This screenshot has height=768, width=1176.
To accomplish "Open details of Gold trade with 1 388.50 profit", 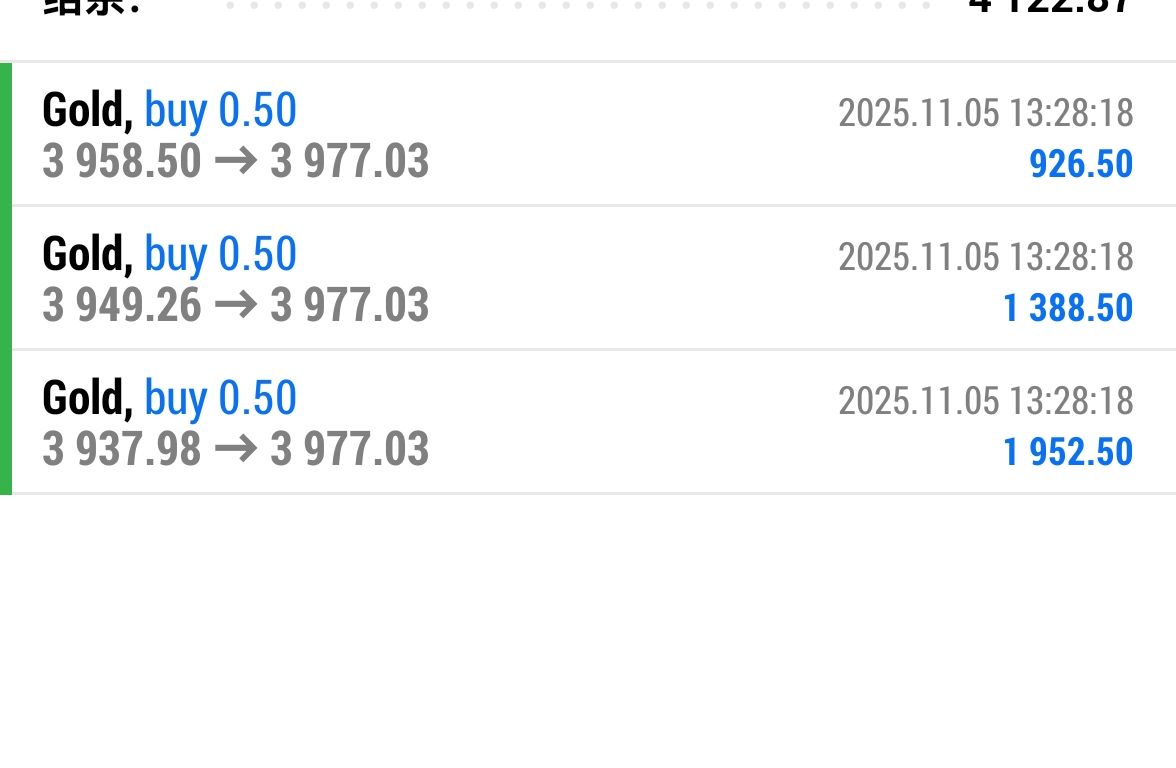I will [588, 279].
